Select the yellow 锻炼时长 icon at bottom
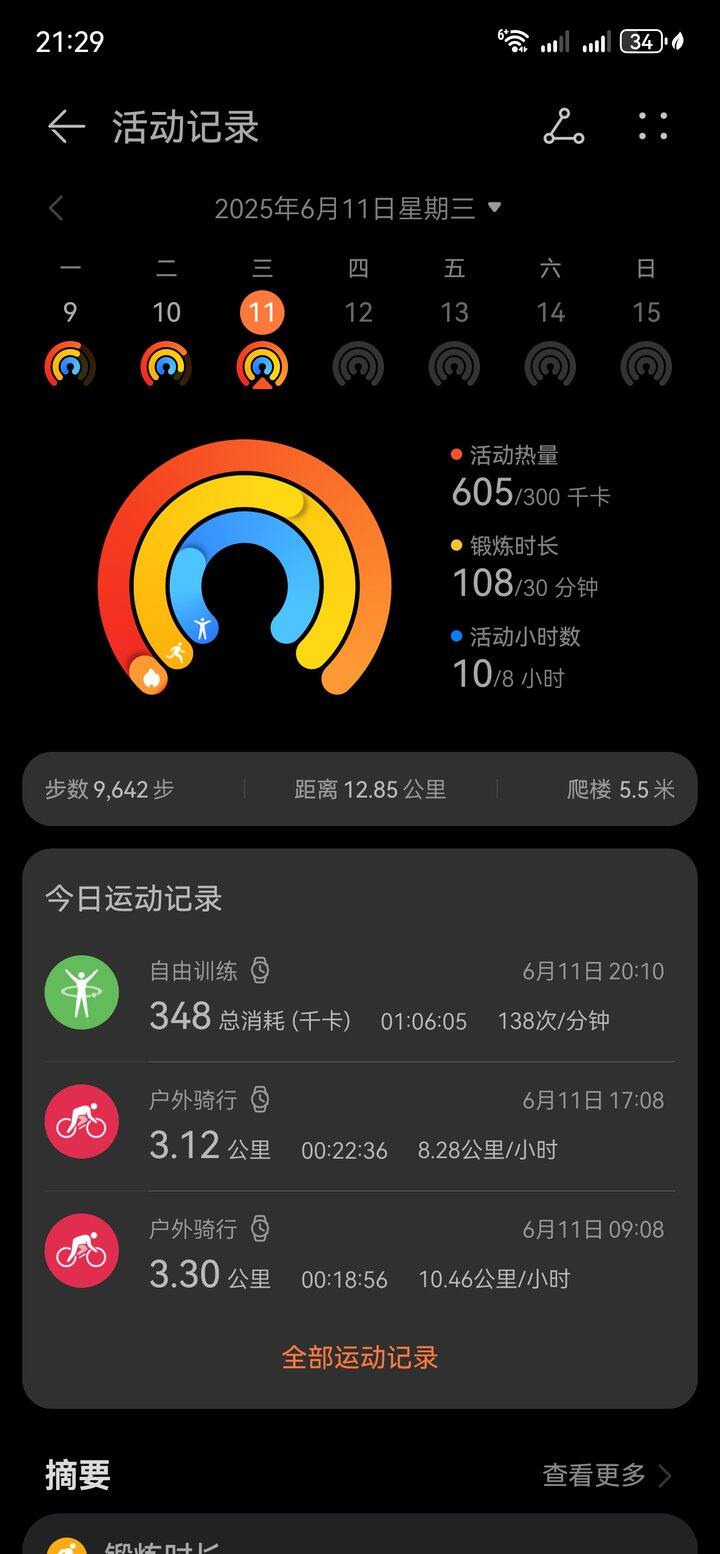The image size is (720, 1554). click(70, 1545)
